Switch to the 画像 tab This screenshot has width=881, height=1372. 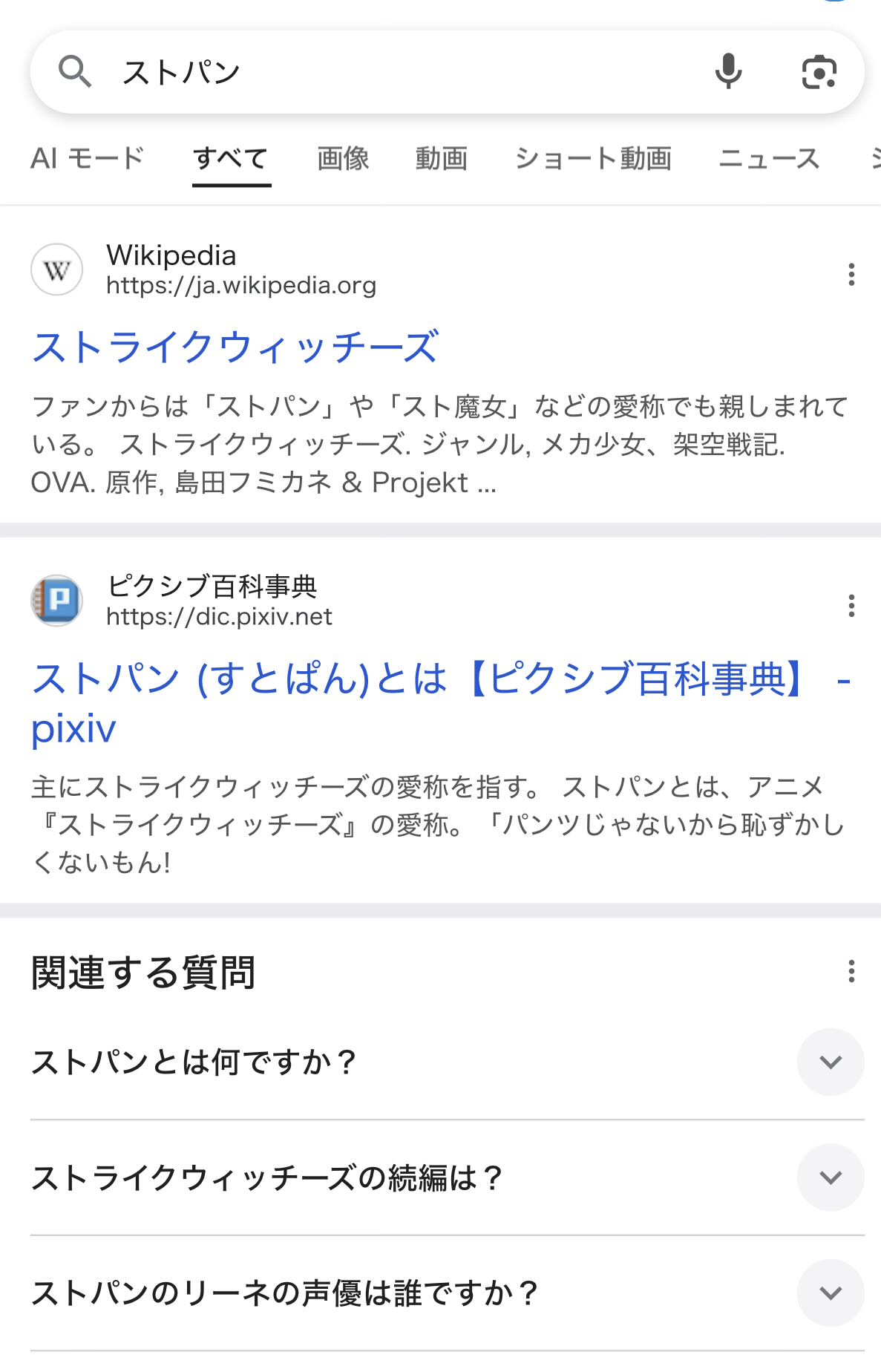click(343, 158)
